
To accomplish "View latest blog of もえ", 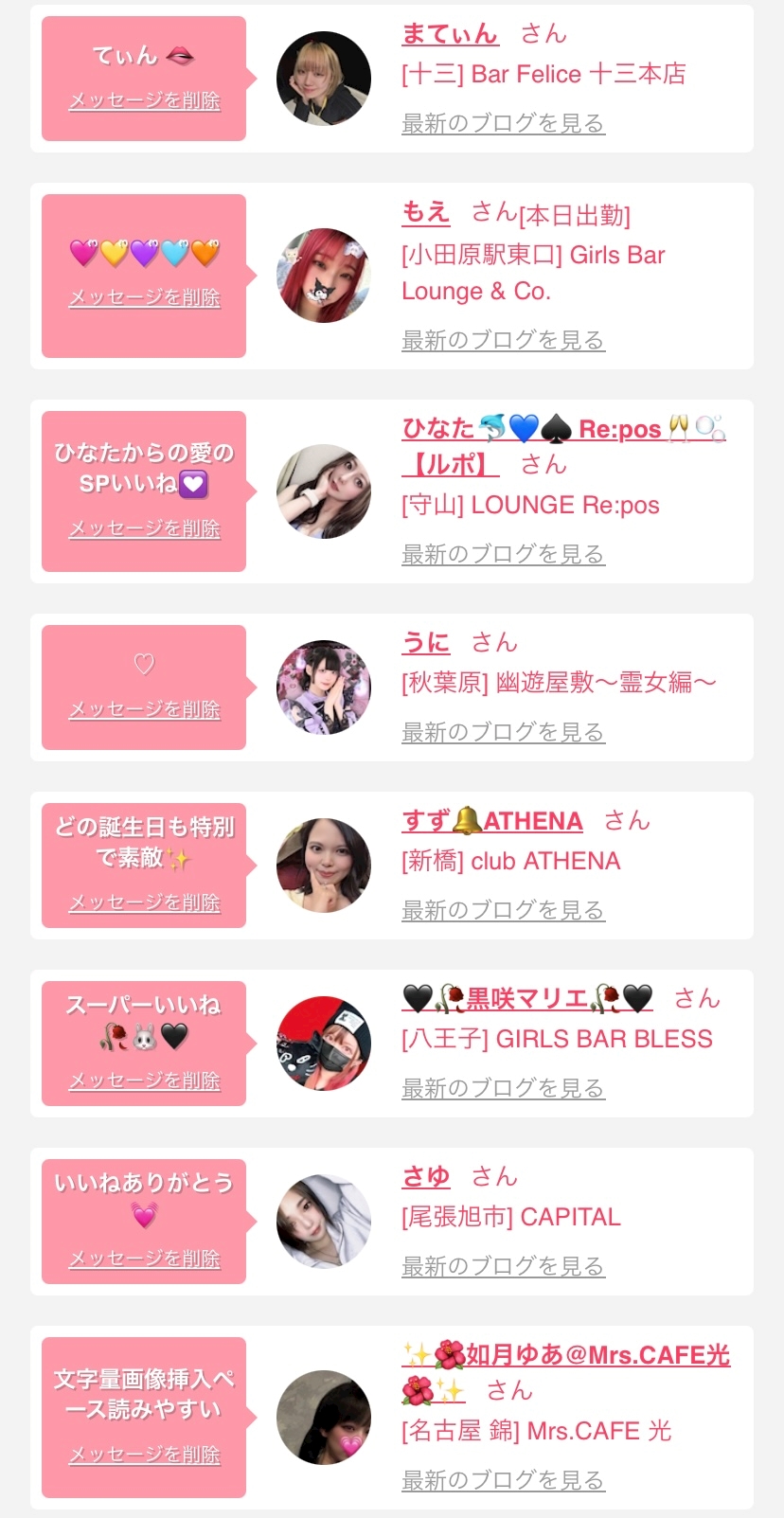I will 503,340.
